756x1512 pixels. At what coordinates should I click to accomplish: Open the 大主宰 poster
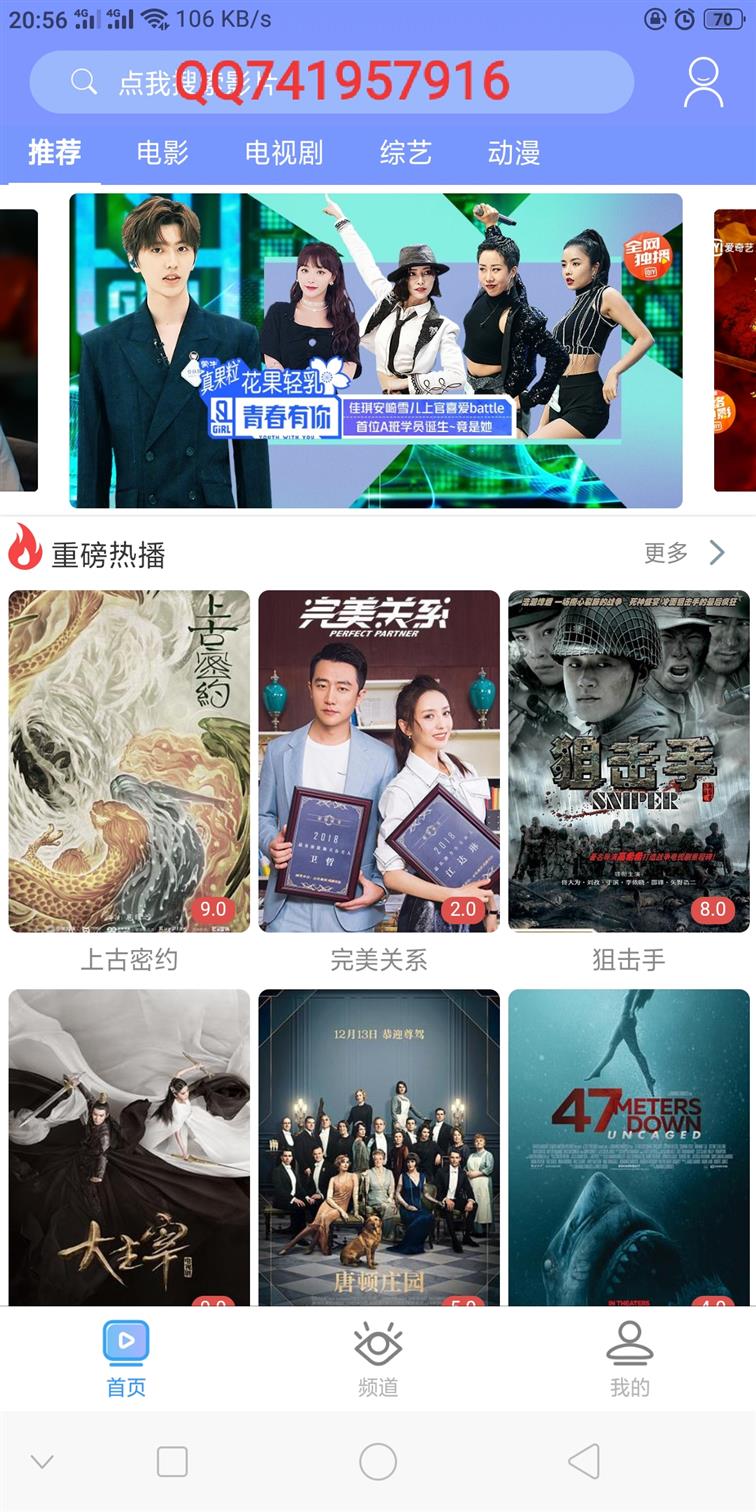click(x=129, y=1147)
